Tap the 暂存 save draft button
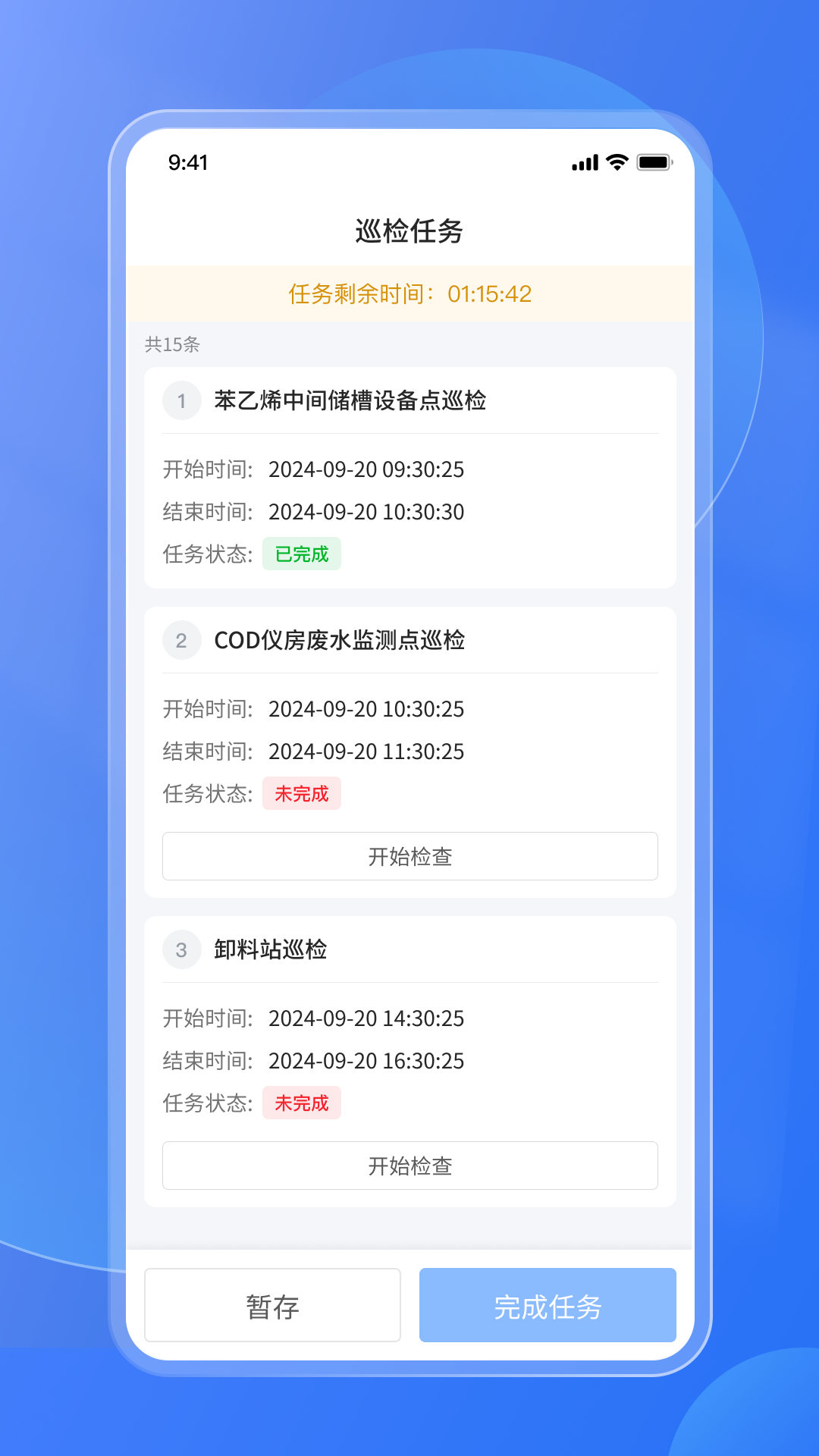819x1456 pixels. [272, 1305]
